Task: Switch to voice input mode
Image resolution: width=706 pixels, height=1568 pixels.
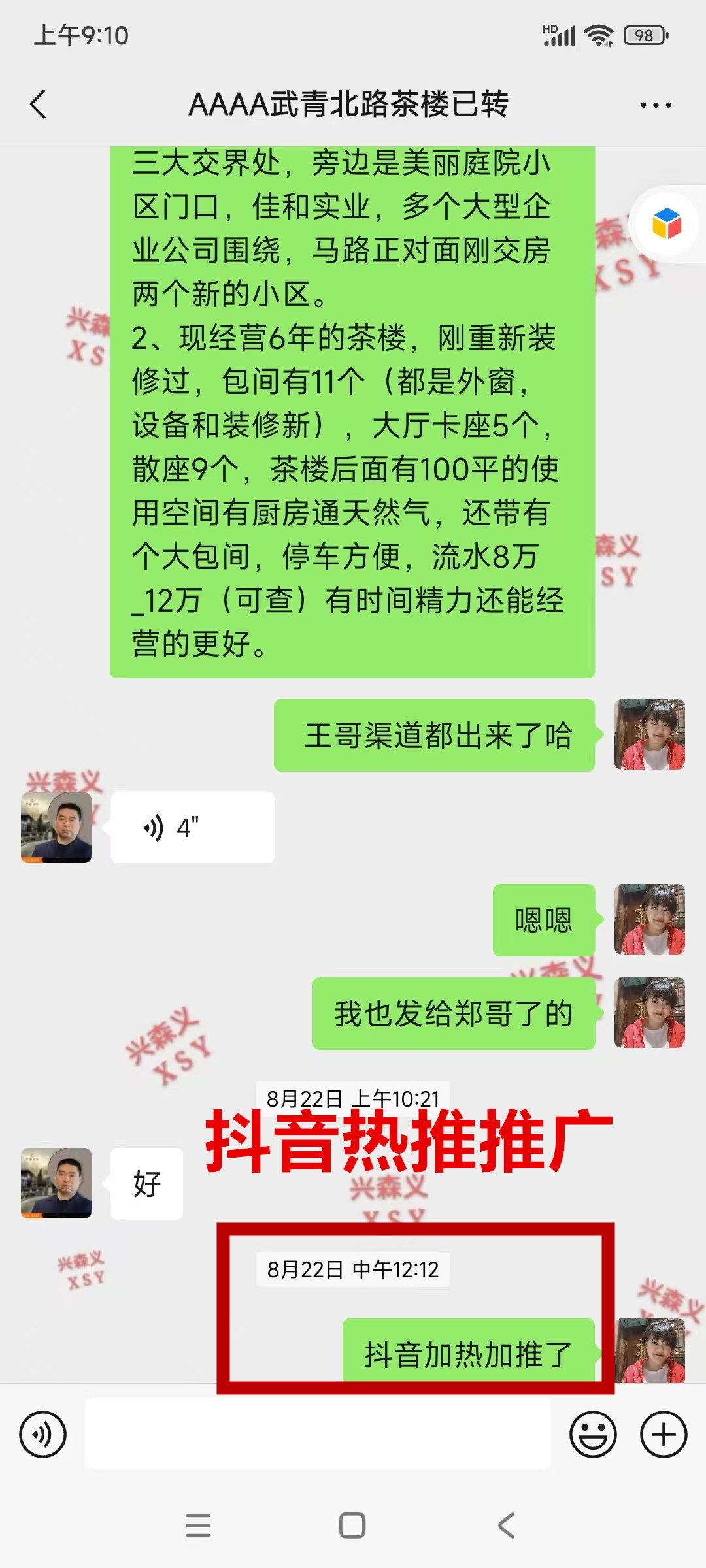Action: pos(43,1435)
